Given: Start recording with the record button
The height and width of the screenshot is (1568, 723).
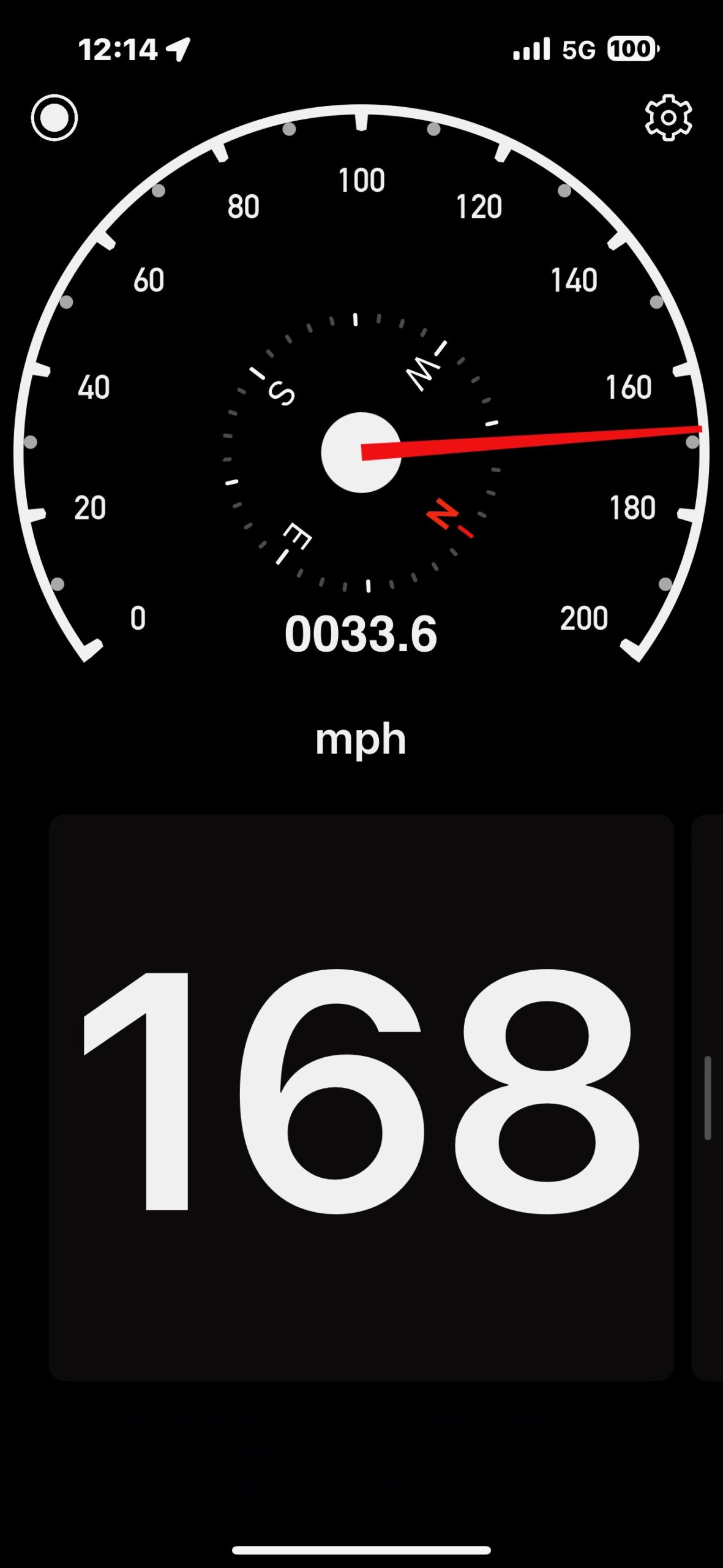Looking at the screenshot, I should pyautogui.click(x=54, y=118).
